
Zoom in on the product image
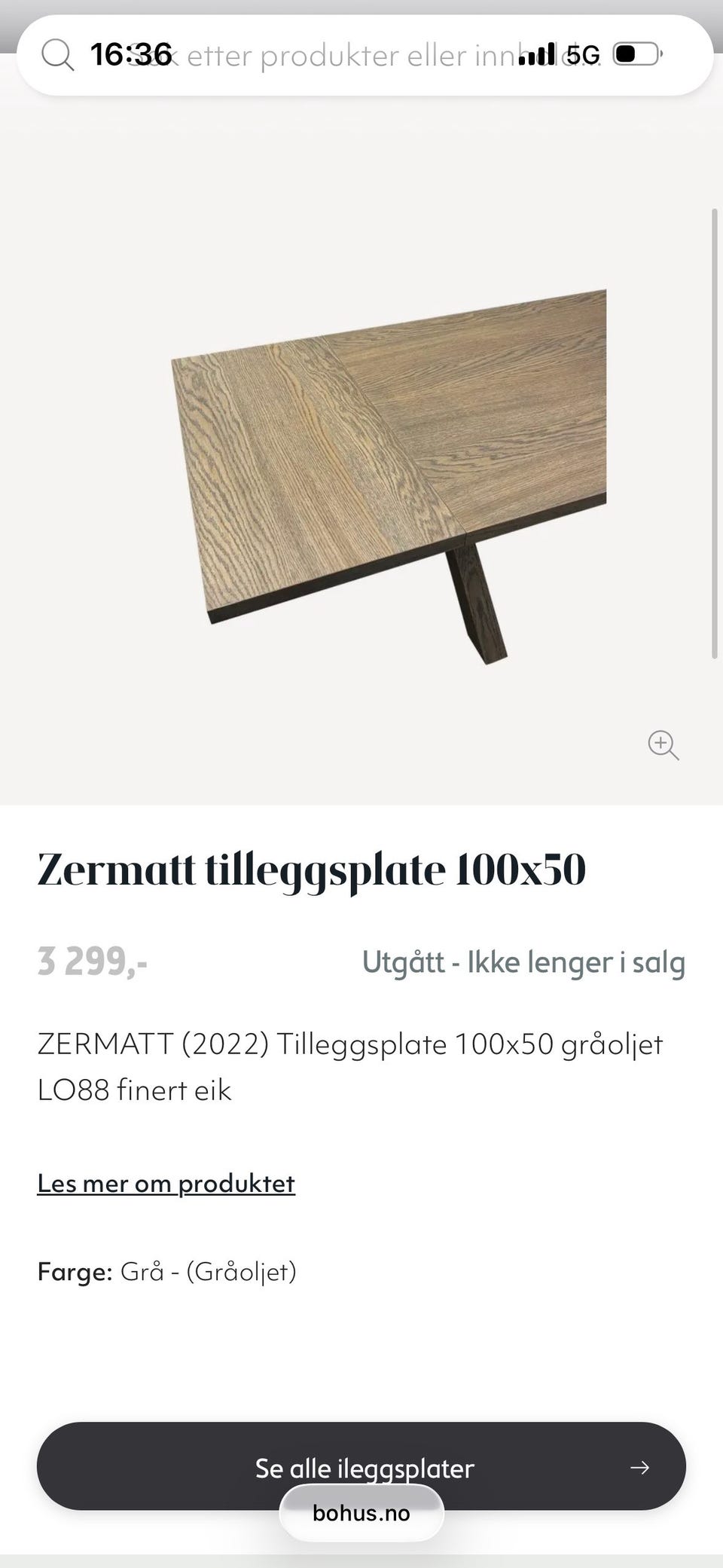click(x=663, y=744)
